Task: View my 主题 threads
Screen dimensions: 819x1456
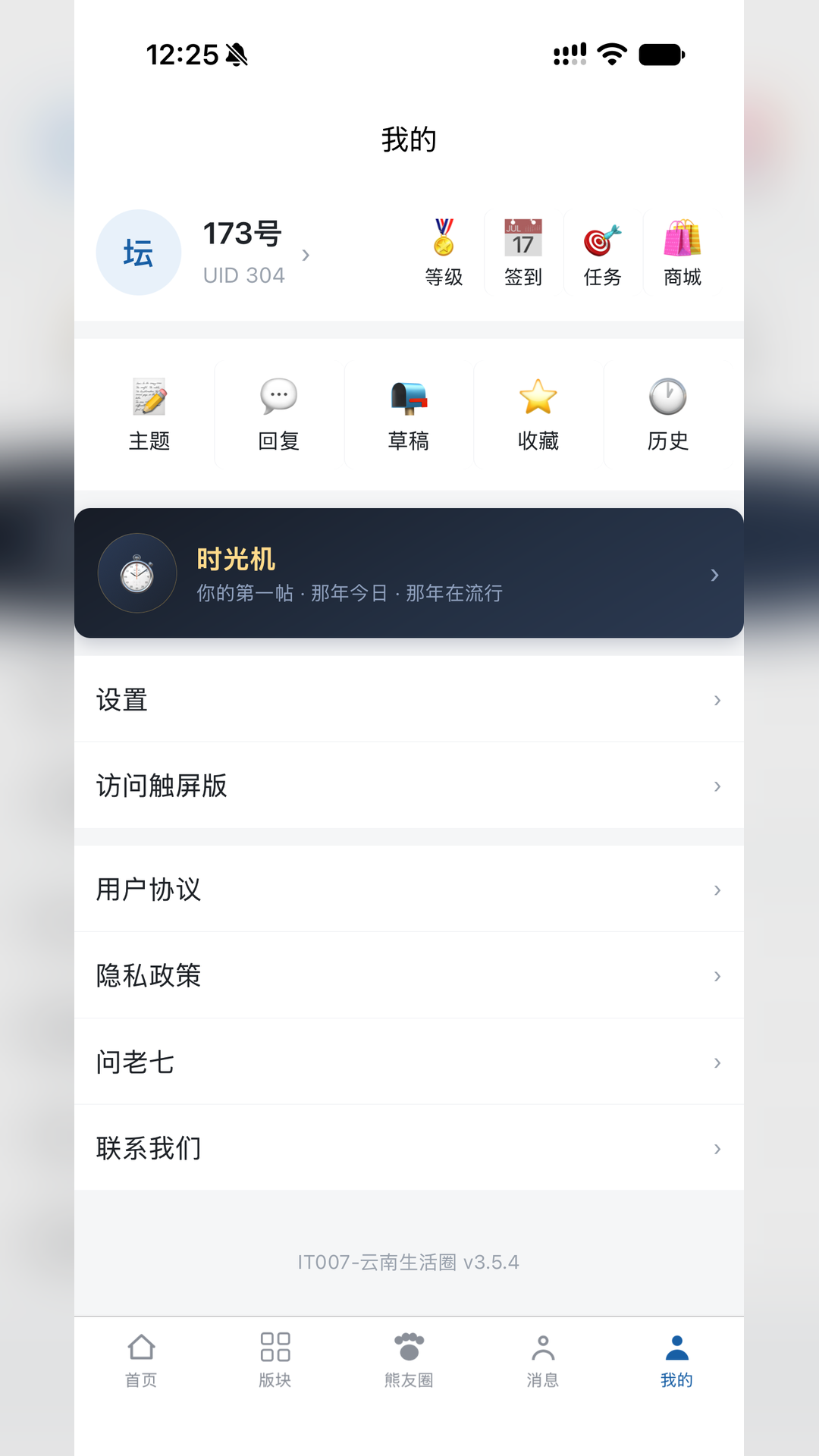Action: (149, 414)
